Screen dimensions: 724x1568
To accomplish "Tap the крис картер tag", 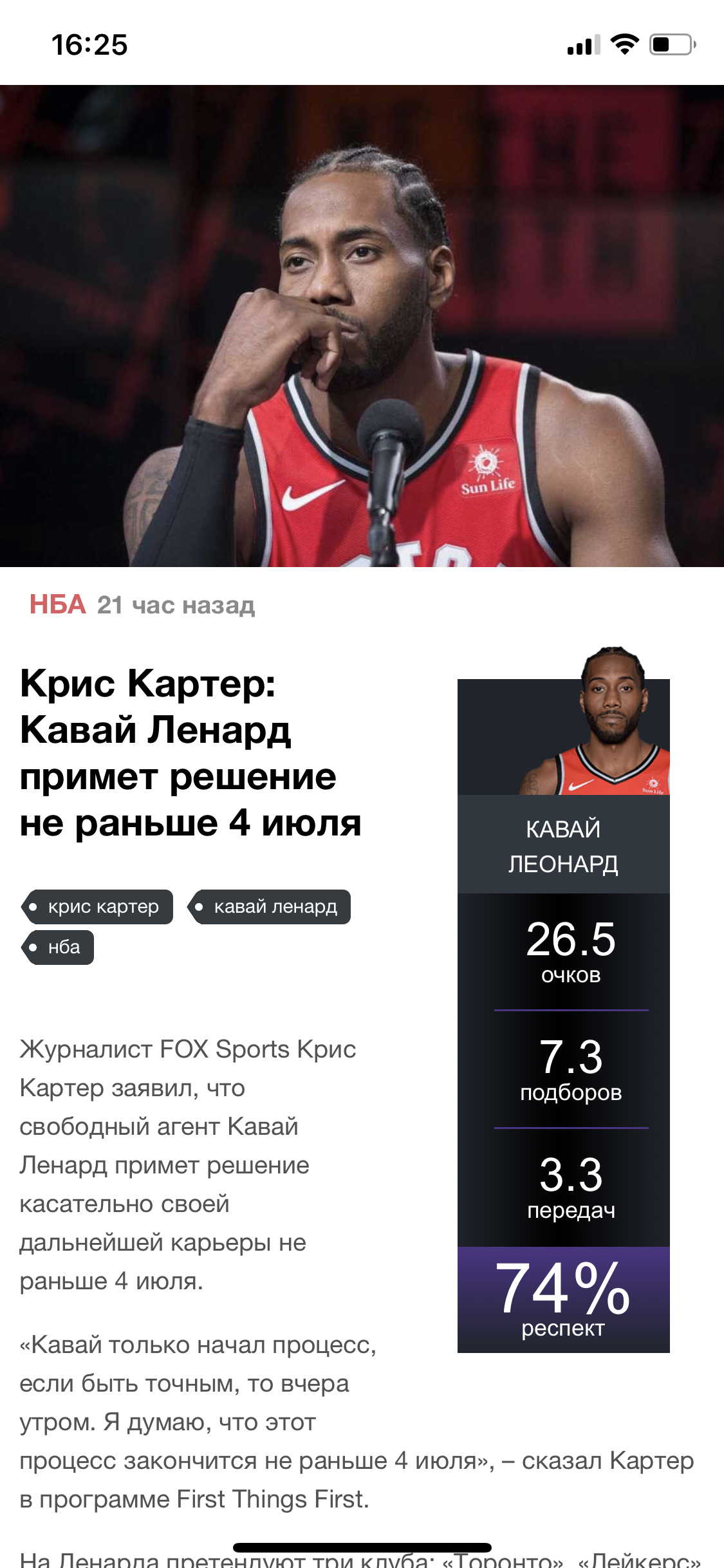I will click(x=97, y=906).
